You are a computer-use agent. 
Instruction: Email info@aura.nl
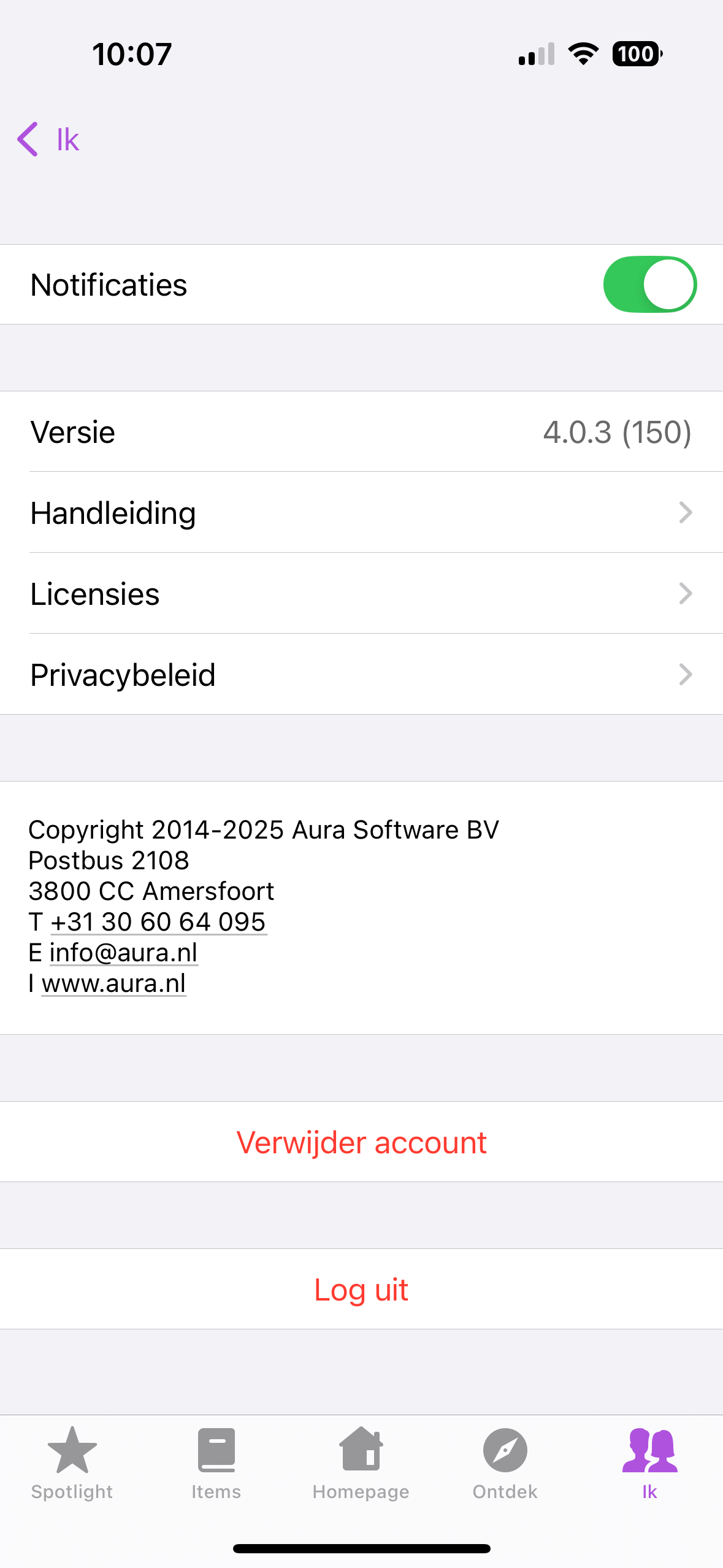tap(123, 953)
